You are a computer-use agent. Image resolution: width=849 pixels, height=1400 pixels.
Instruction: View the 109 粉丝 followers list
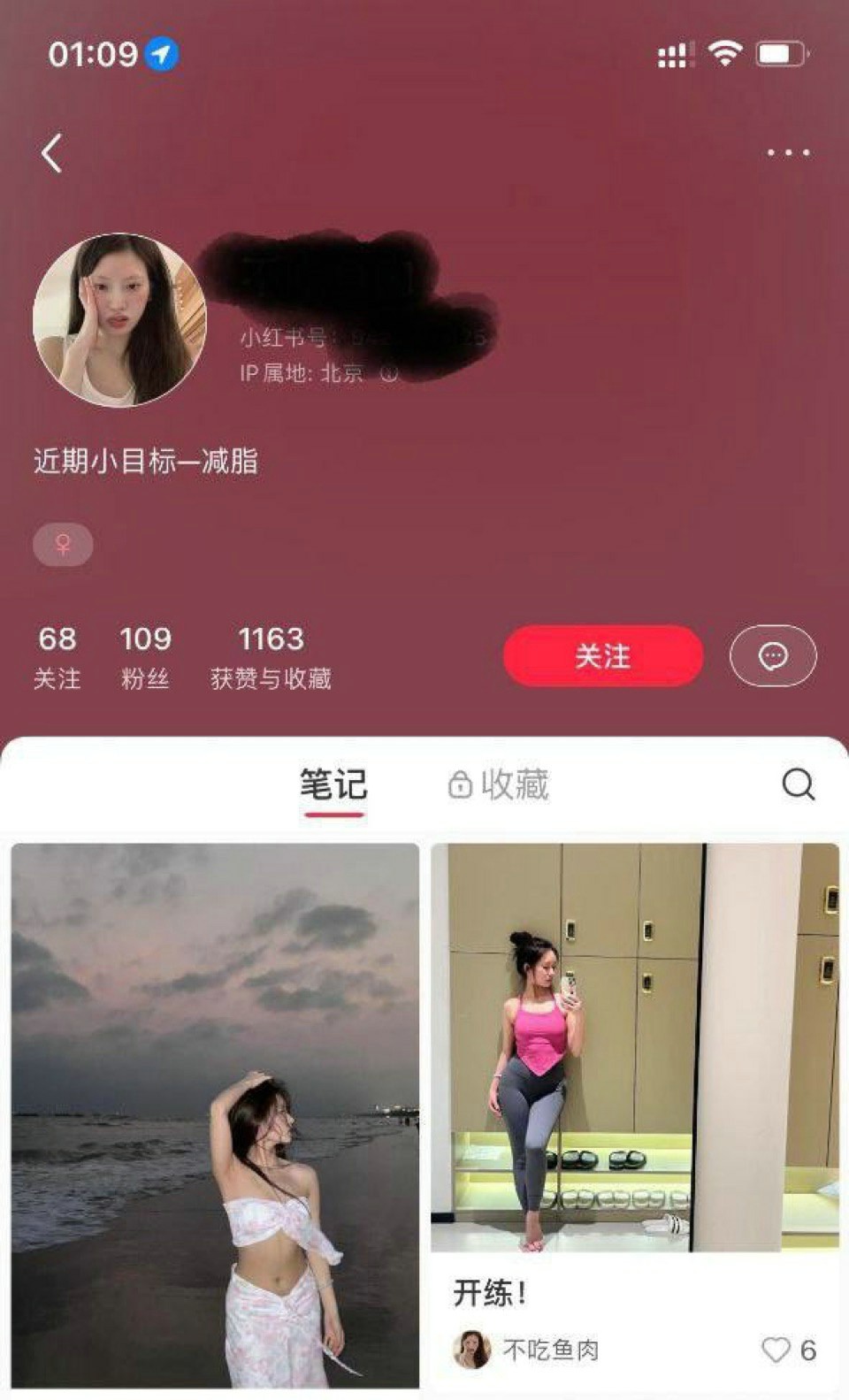(x=145, y=656)
